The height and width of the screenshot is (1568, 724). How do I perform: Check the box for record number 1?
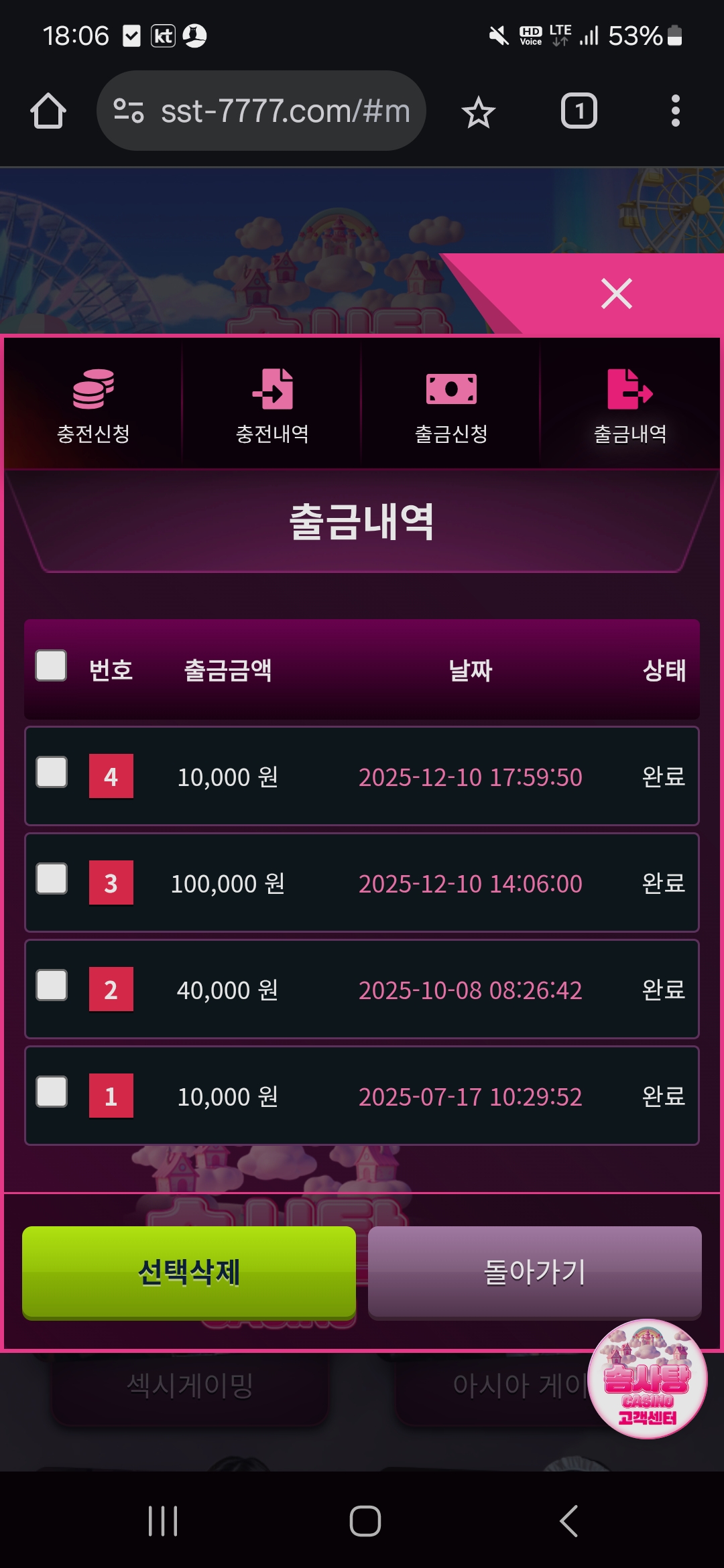point(52,1092)
